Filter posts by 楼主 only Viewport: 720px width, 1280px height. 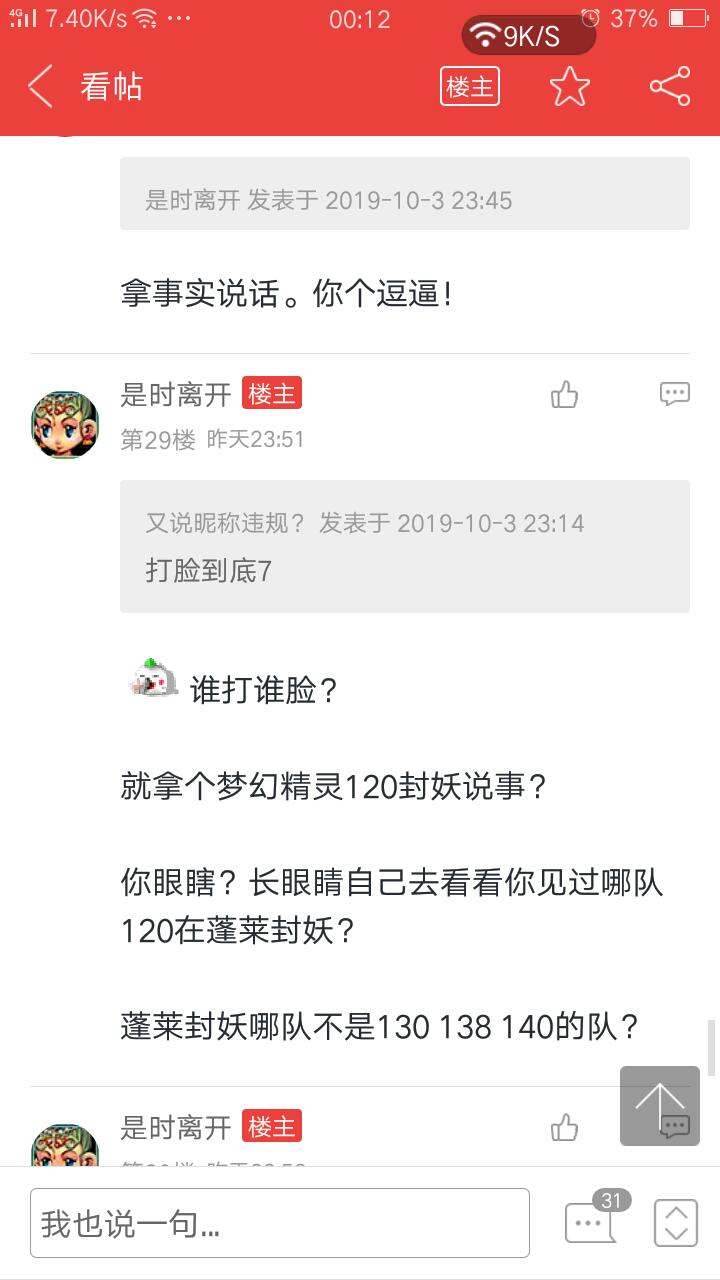tap(469, 87)
